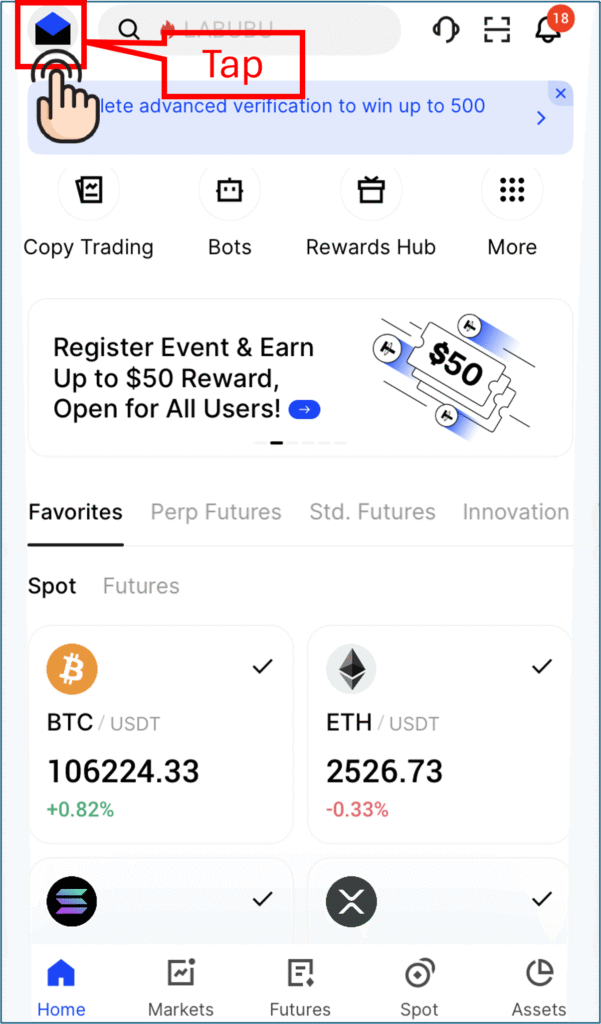
Task: Open the More shortcuts grid
Action: (x=512, y=211)
